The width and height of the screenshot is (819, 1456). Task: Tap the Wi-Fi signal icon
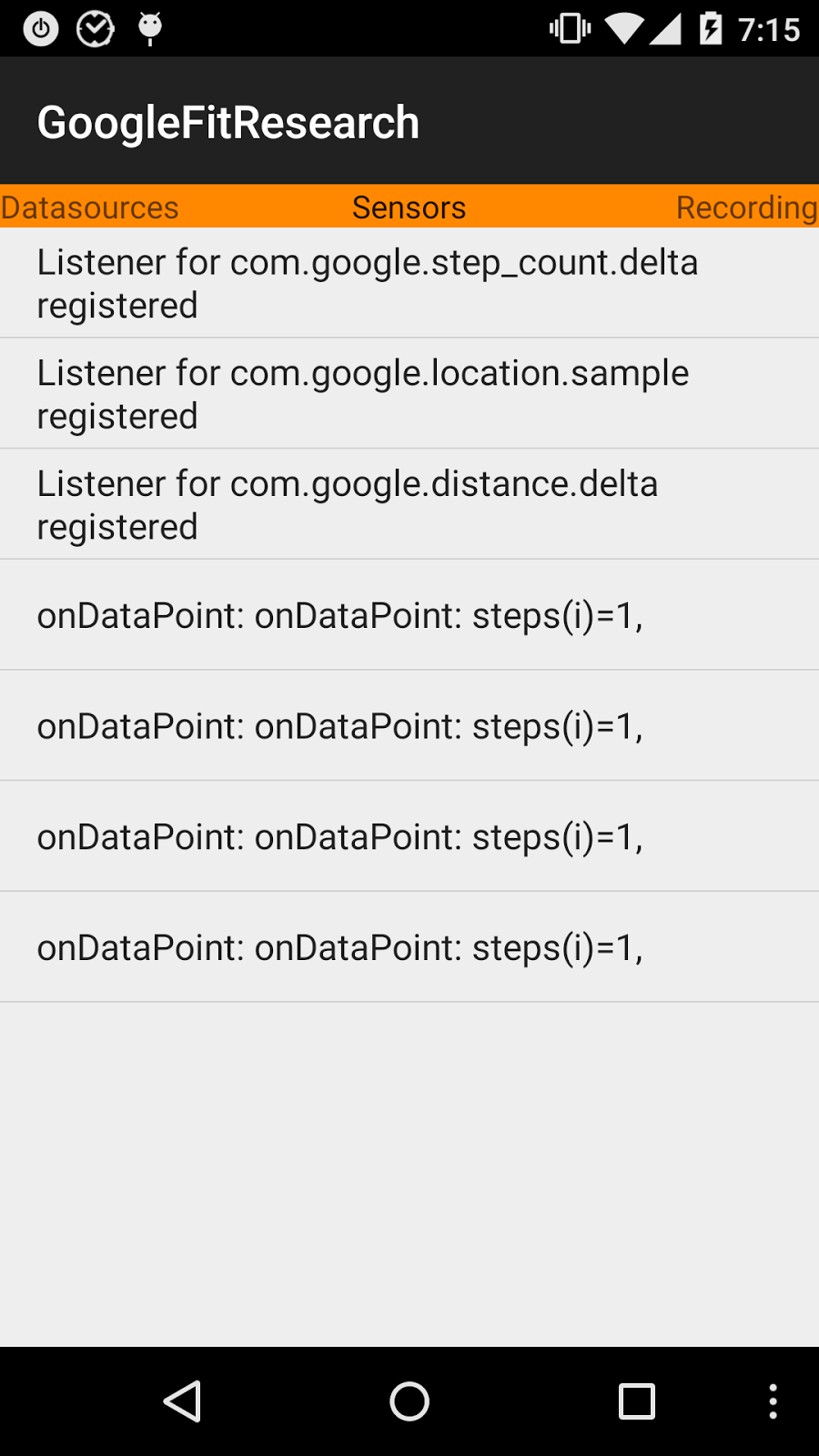(626, 28)
